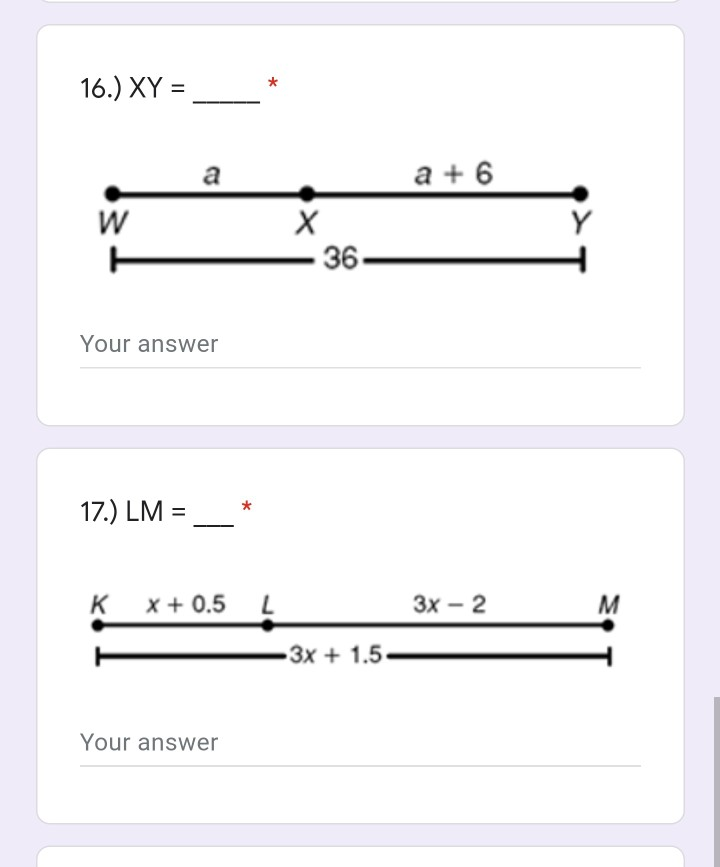Enter an answer for question 17 LM

pyautogui.click(x=359, y=743)
